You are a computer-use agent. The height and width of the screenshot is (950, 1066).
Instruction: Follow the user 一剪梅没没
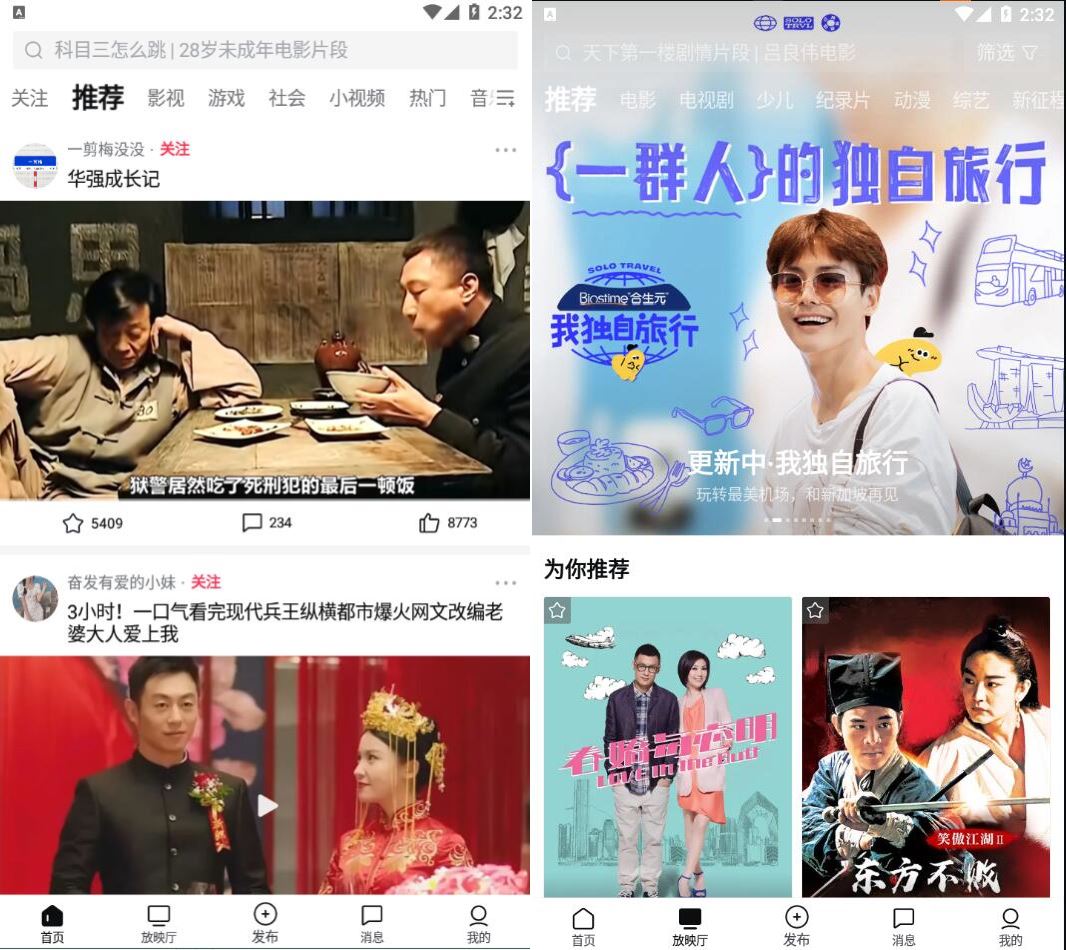pos(175,149)
